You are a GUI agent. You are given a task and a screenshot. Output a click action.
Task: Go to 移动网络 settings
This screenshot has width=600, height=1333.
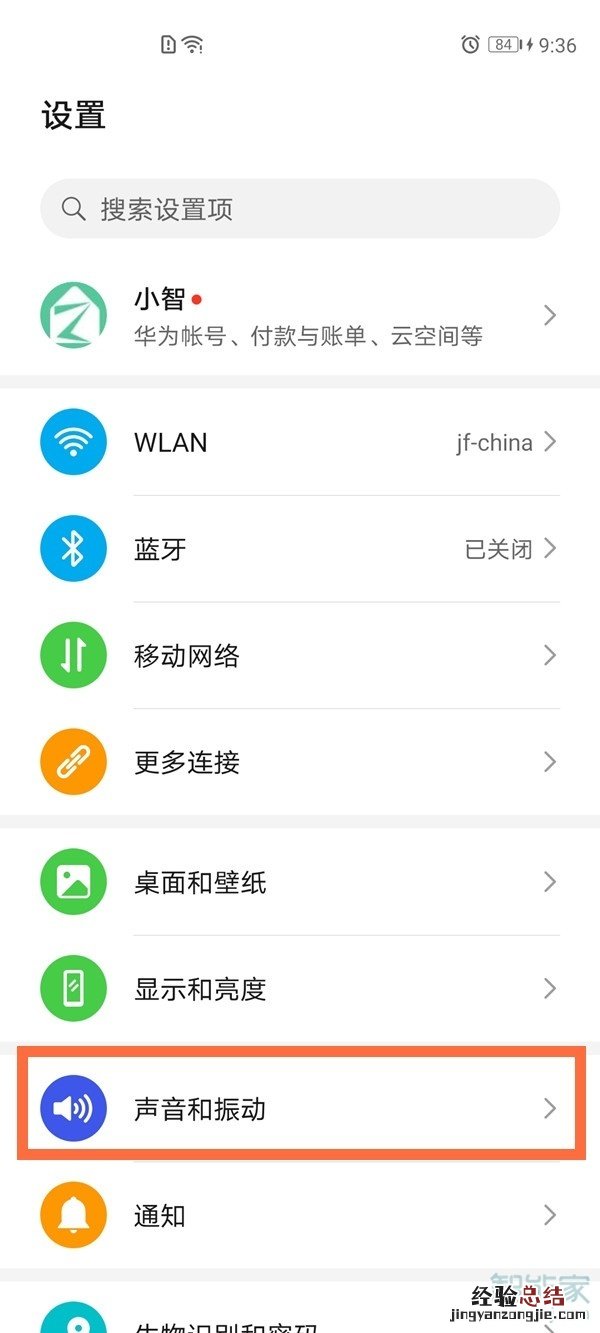click(300, 656)
